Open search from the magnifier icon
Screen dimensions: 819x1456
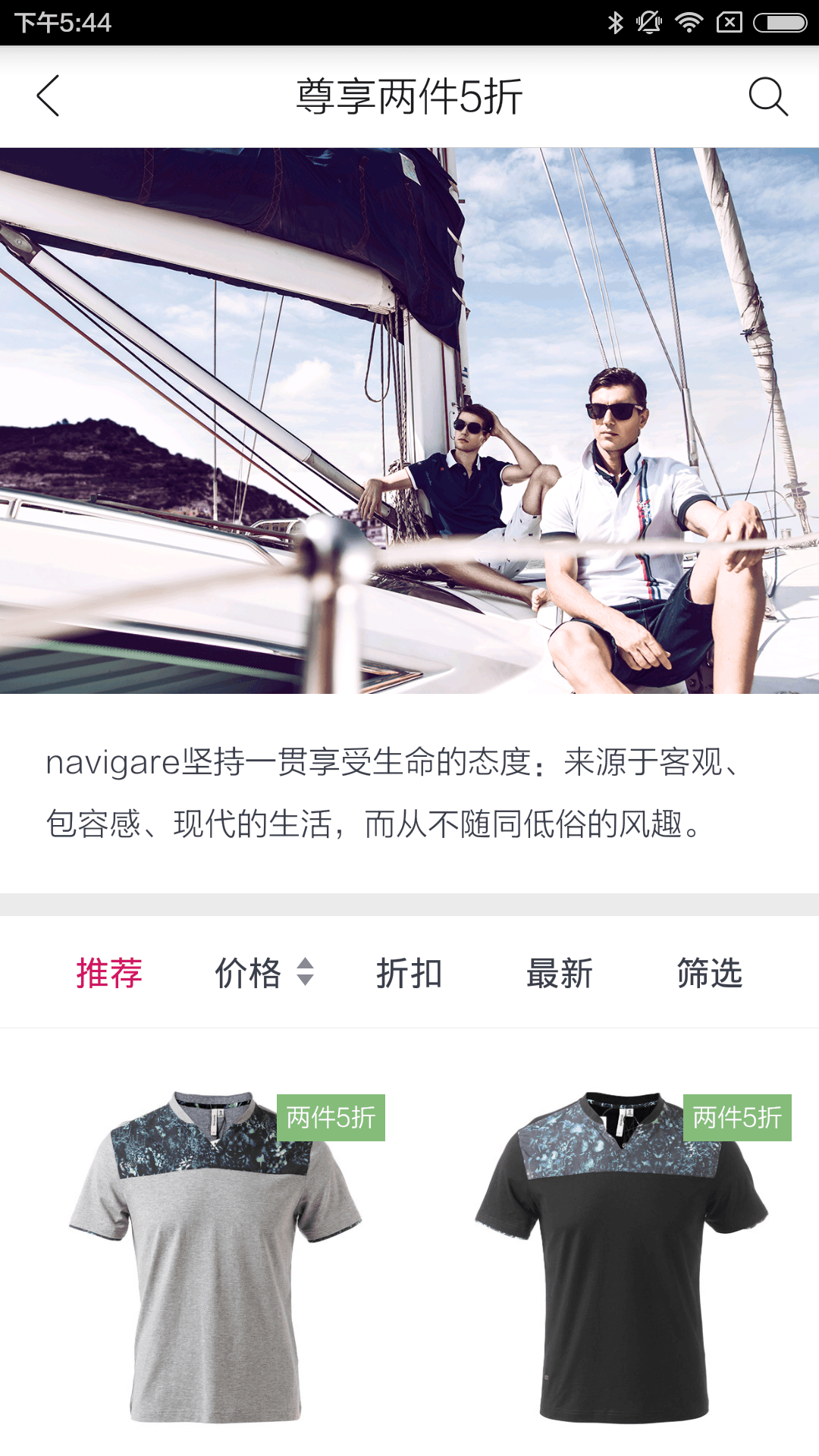768,96
